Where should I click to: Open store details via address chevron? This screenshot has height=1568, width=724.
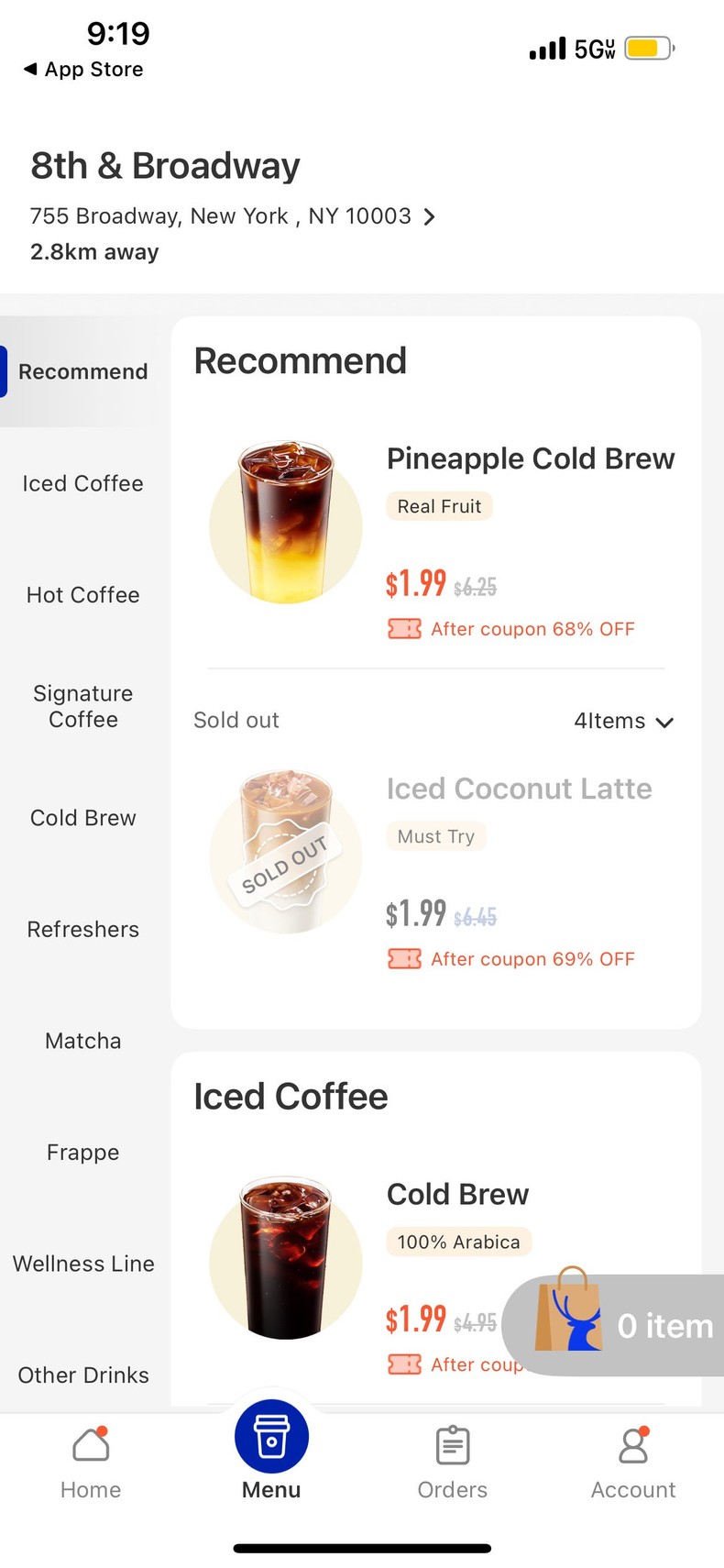pos(429,216)
